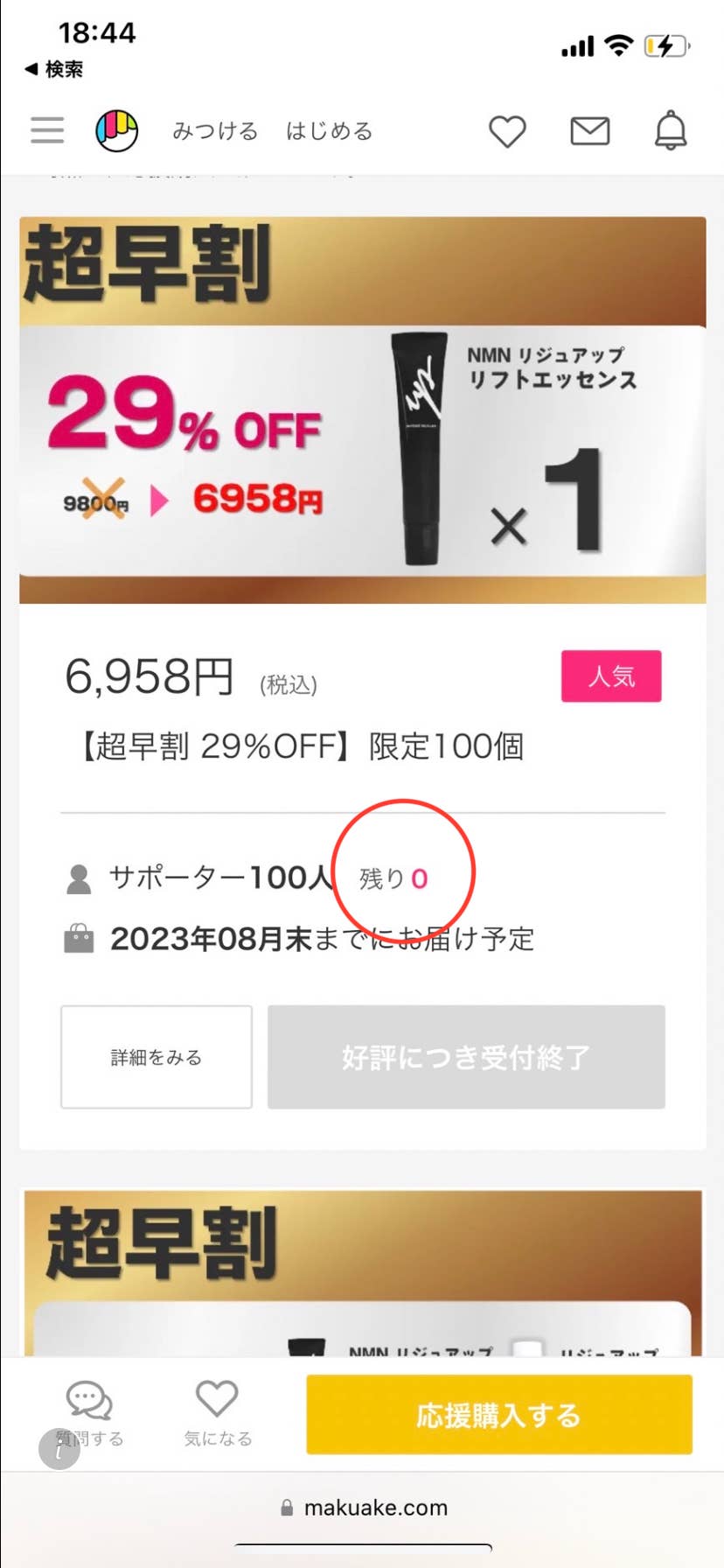Viewport: 724px width, 1568px height.
Task: Open the はじめる tab
Action: [330, 131]
